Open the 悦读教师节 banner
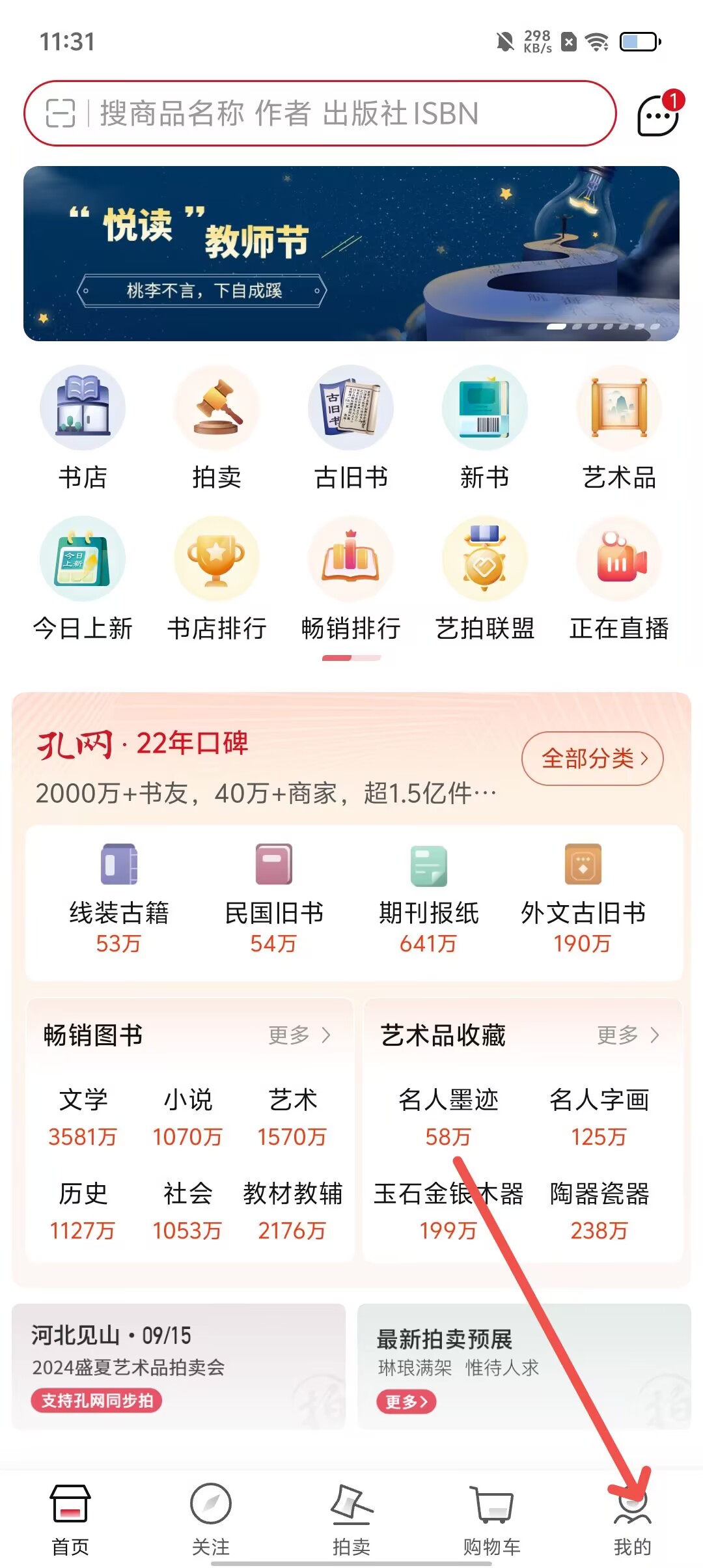Image resolution: width=703 pixels, height=1568 pixels. click(351, 253)
